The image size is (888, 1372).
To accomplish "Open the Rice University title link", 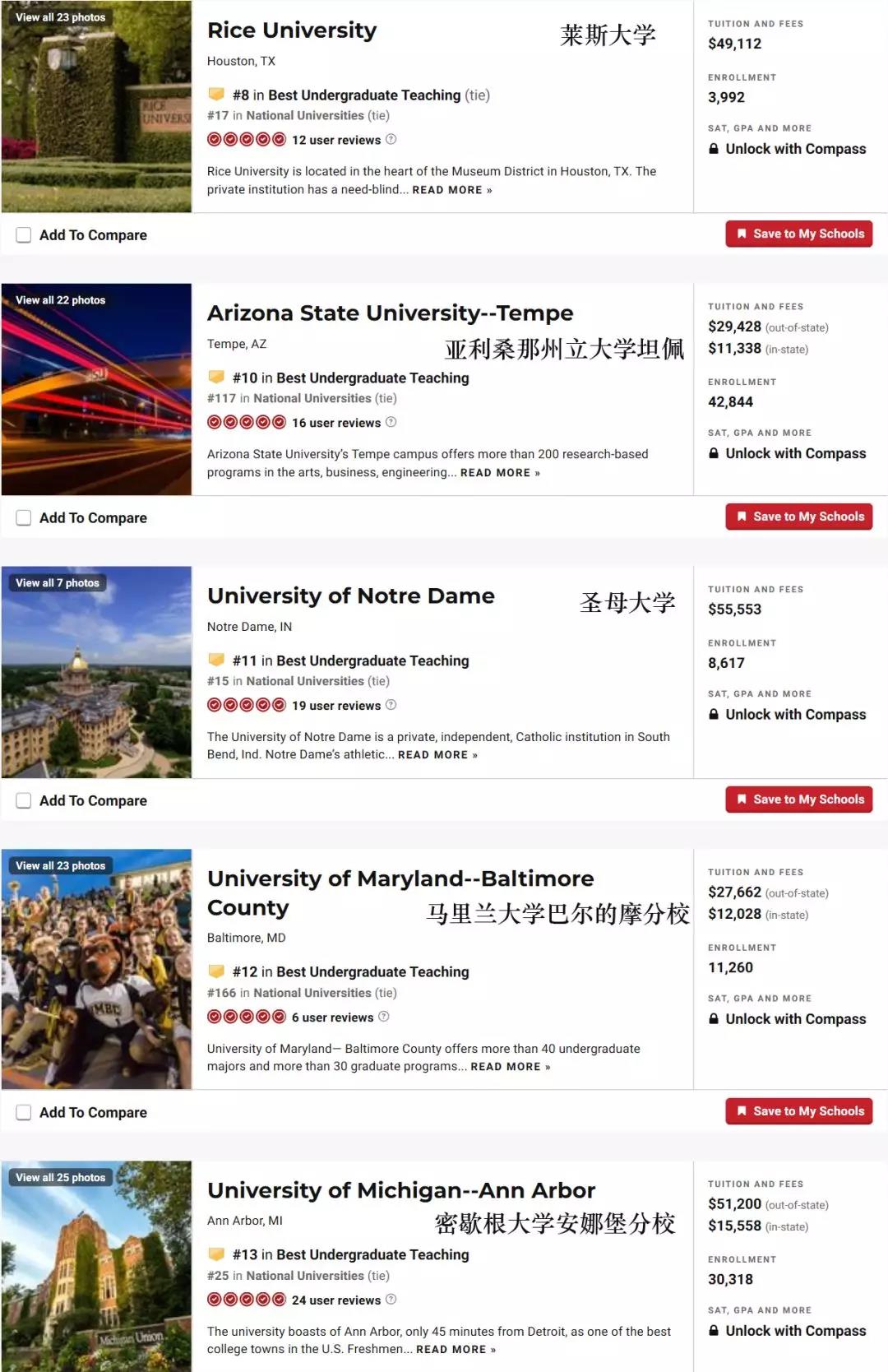I will point(292,30).
